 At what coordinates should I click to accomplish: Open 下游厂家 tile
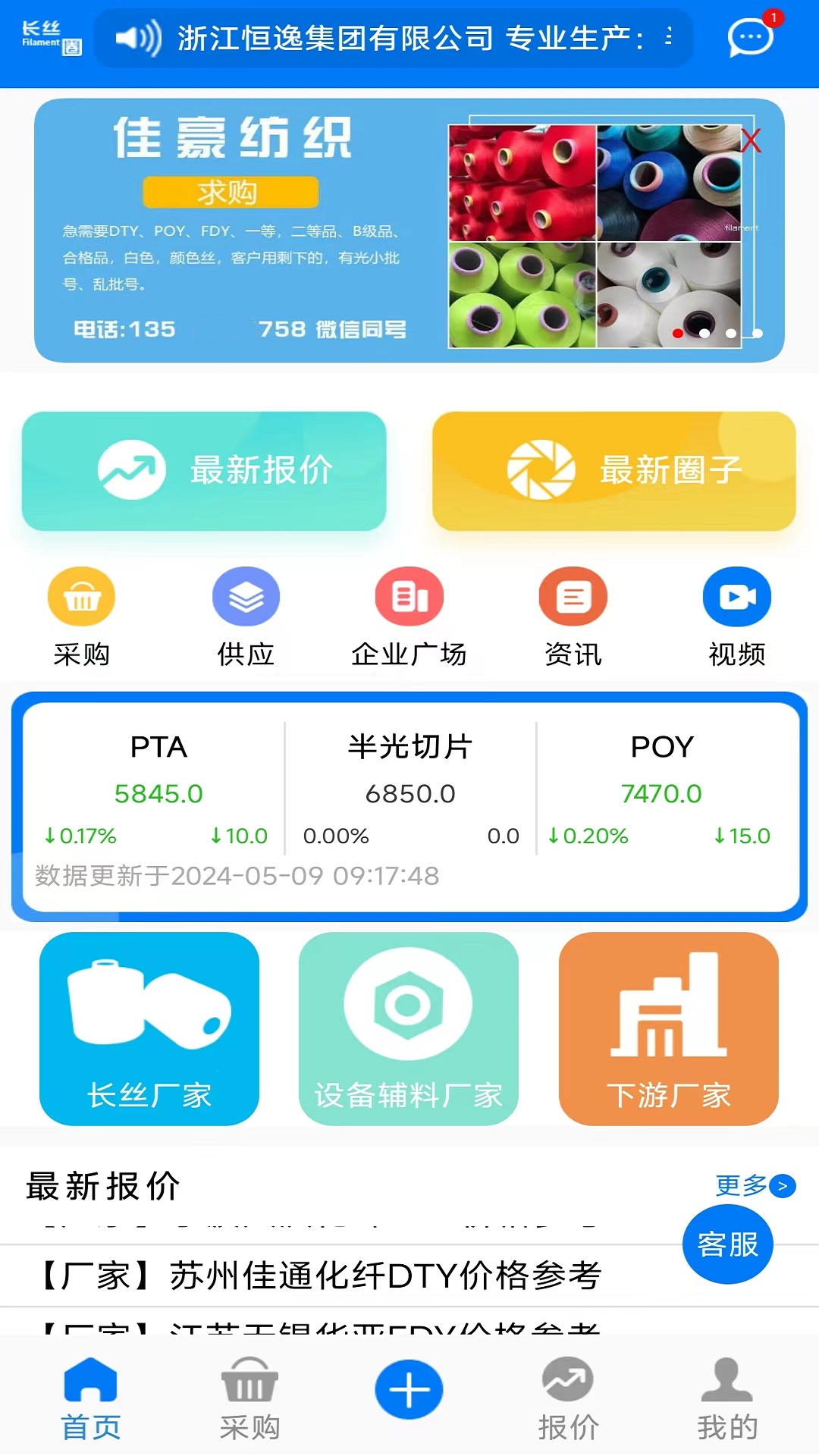(668, 1029)
